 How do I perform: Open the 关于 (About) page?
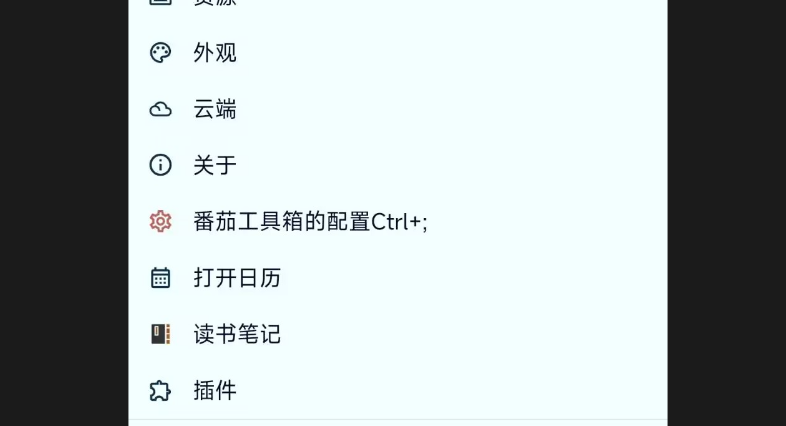(x=215, y=165)
